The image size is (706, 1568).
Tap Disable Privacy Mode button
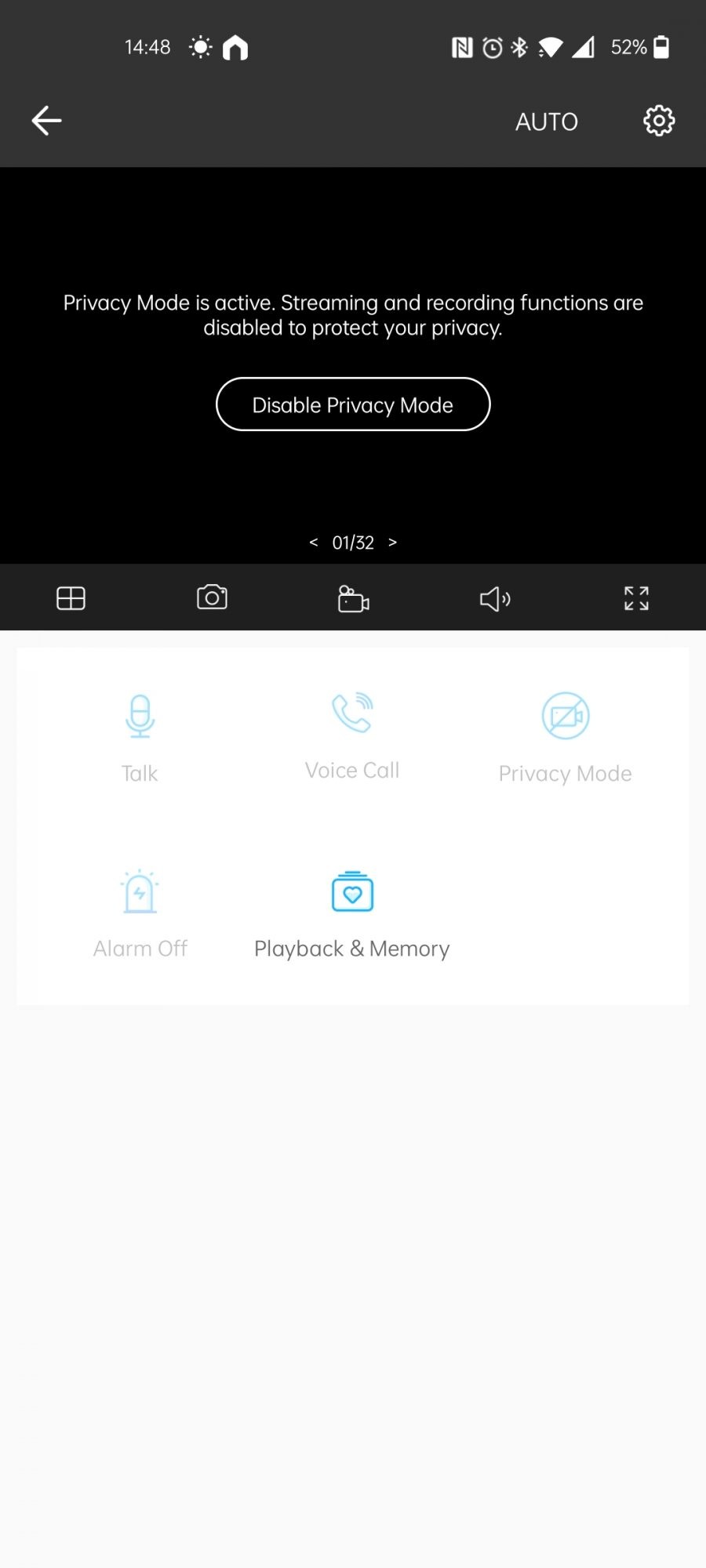(353, 405)
